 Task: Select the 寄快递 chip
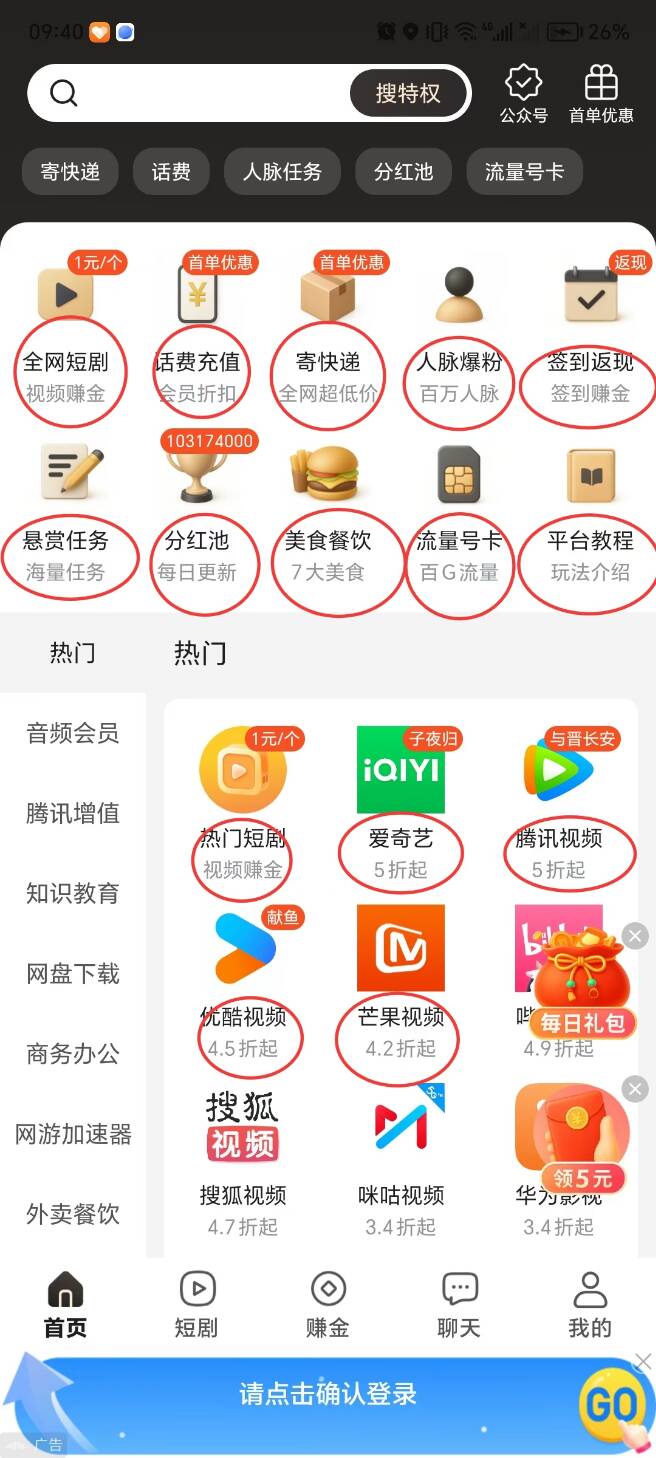[70, 172]
